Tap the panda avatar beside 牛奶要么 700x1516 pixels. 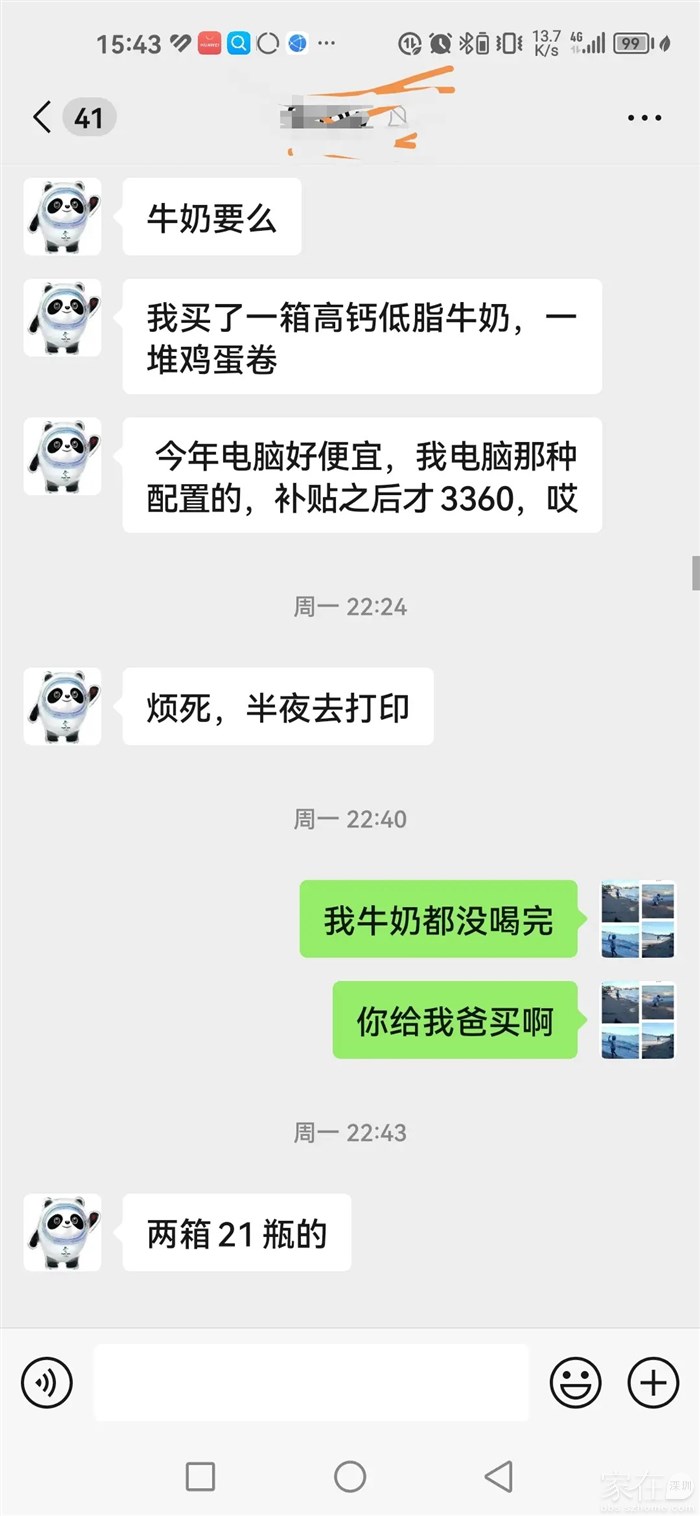tap(62, 216)
